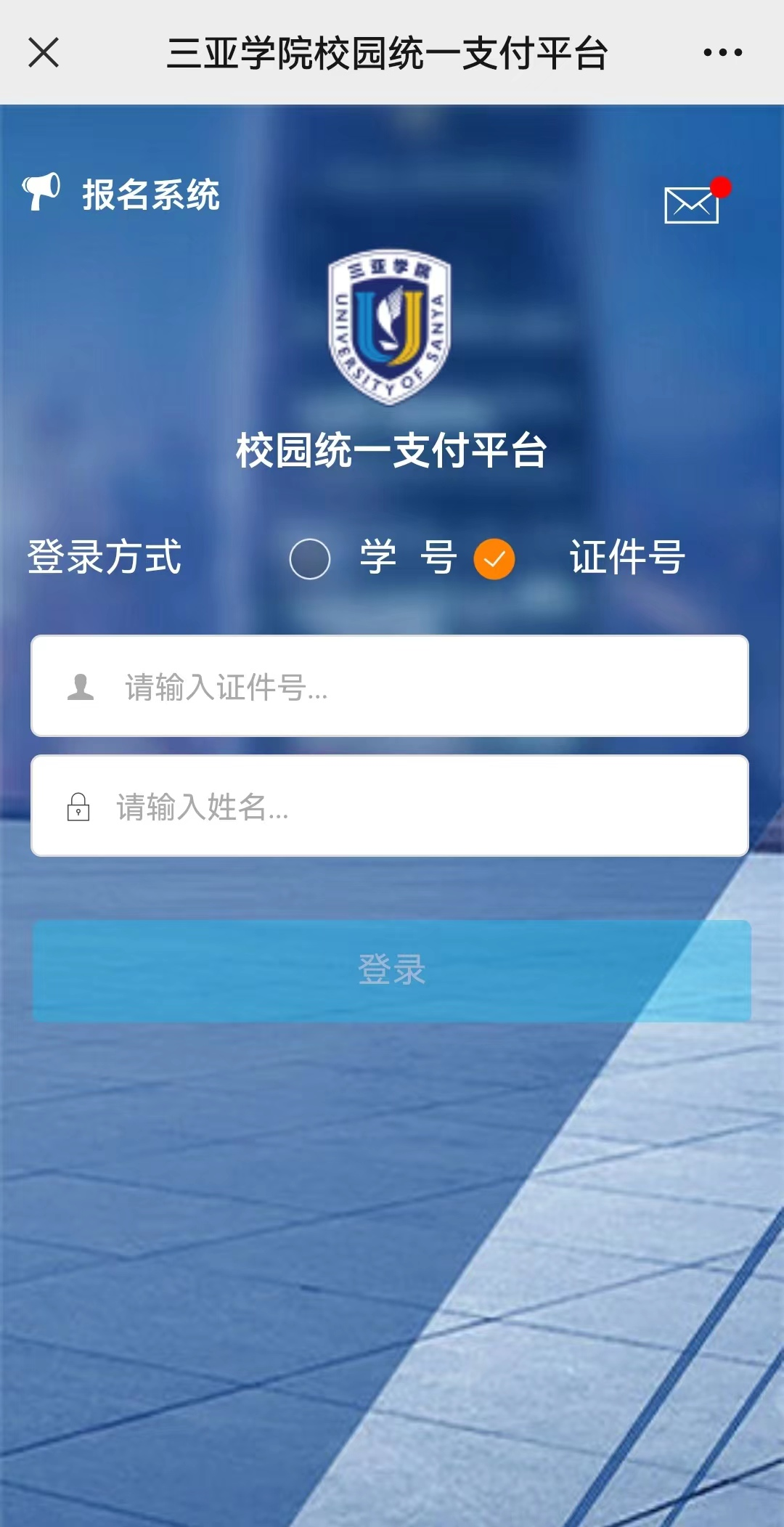Click the red notification dot on the envelope

click(719, 187)
